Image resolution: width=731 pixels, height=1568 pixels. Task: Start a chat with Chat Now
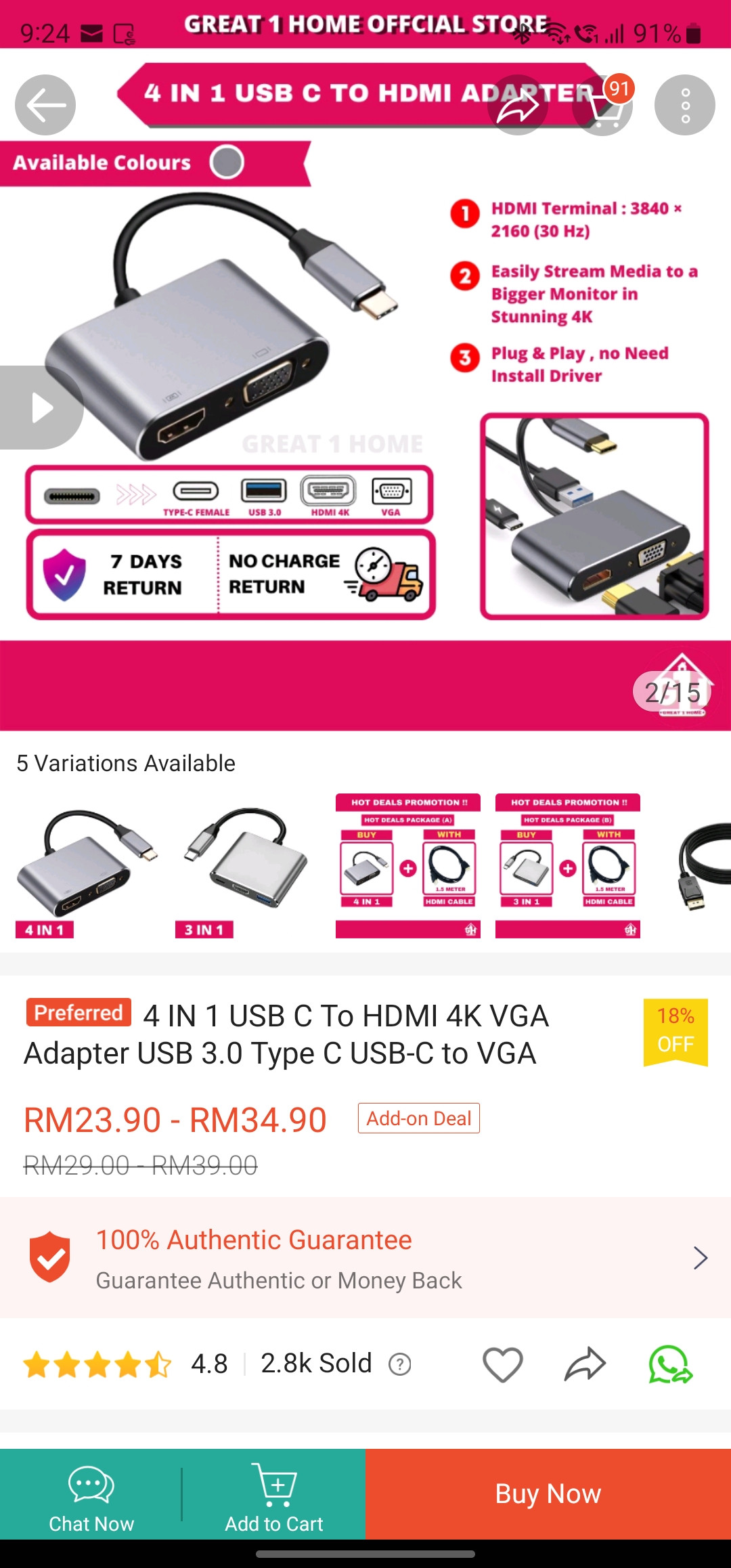click(91, 1494)
